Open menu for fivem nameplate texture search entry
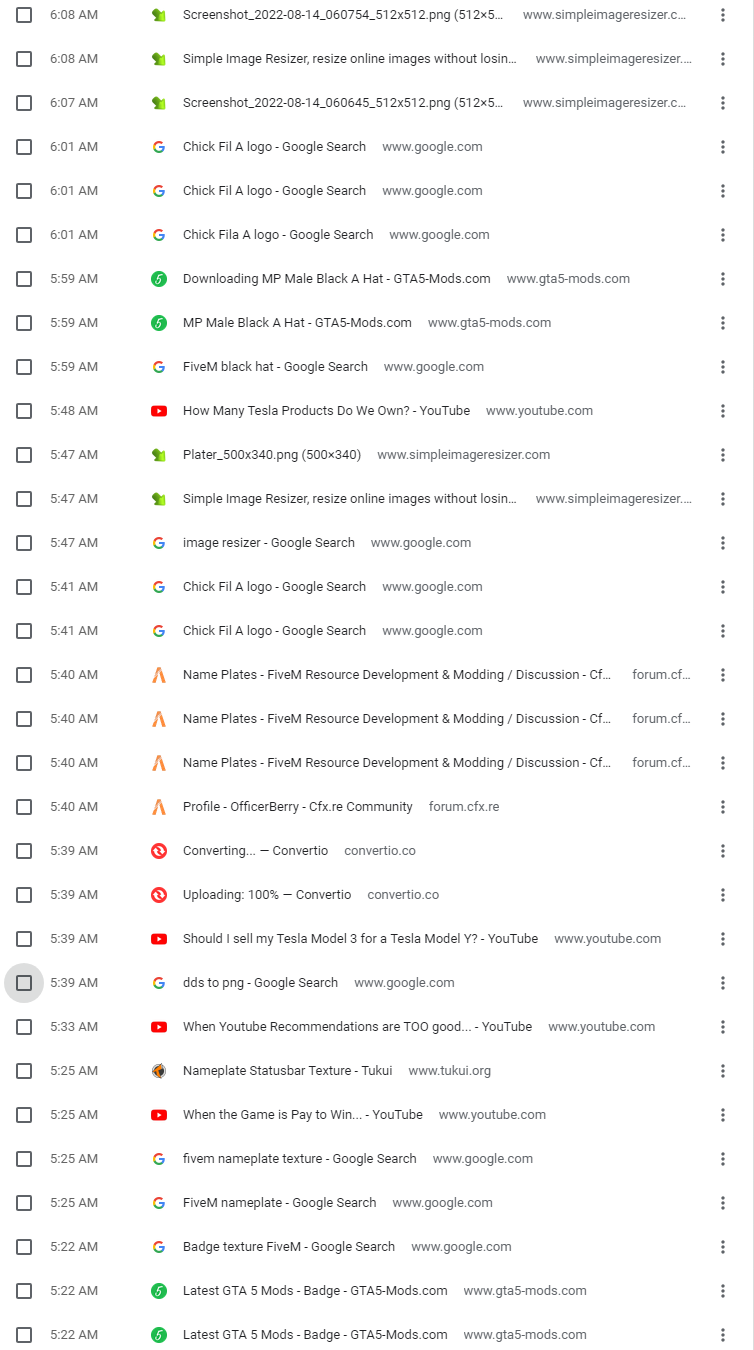The image size is (754, 1350). pyautogui.click(x=722, y=1159)
